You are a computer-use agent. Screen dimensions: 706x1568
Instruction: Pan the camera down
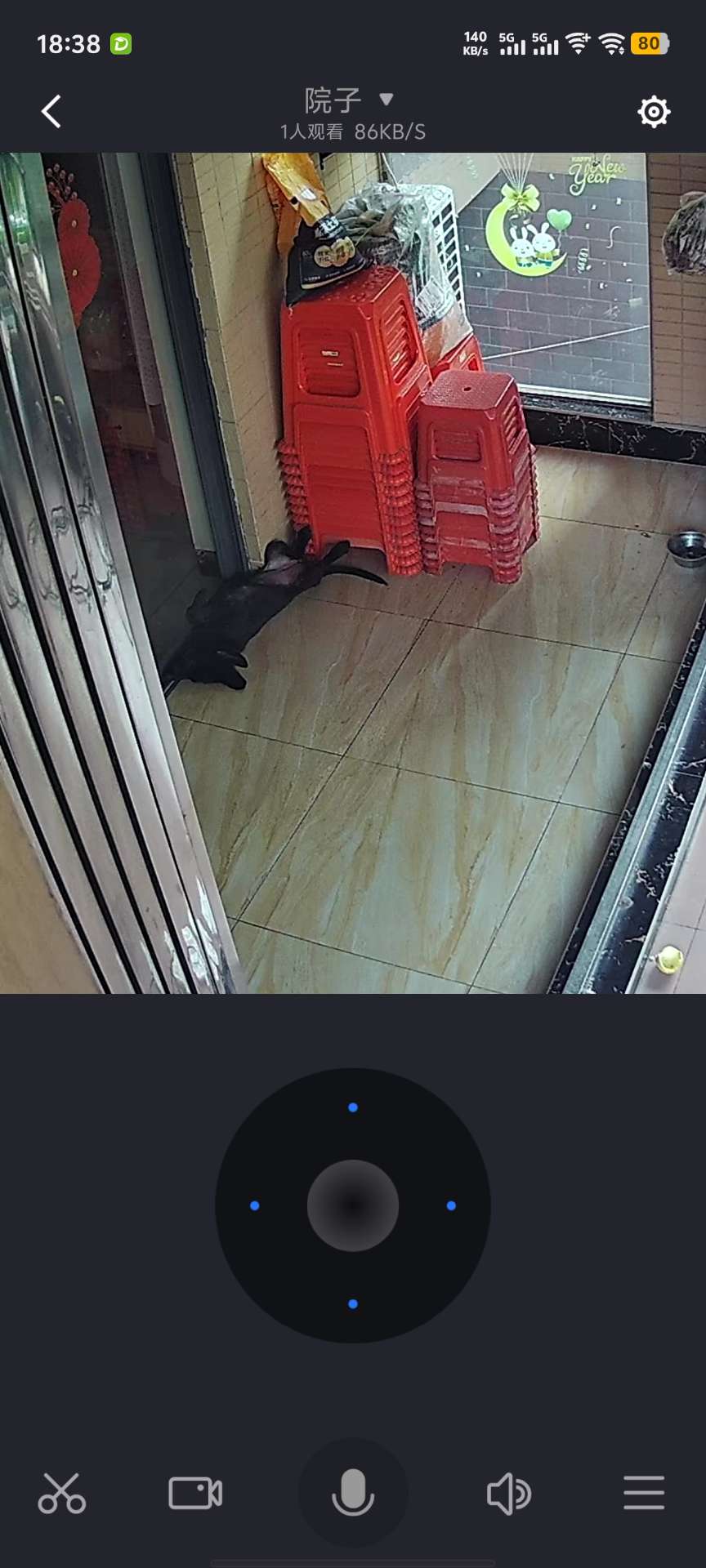pos(353,1304)
